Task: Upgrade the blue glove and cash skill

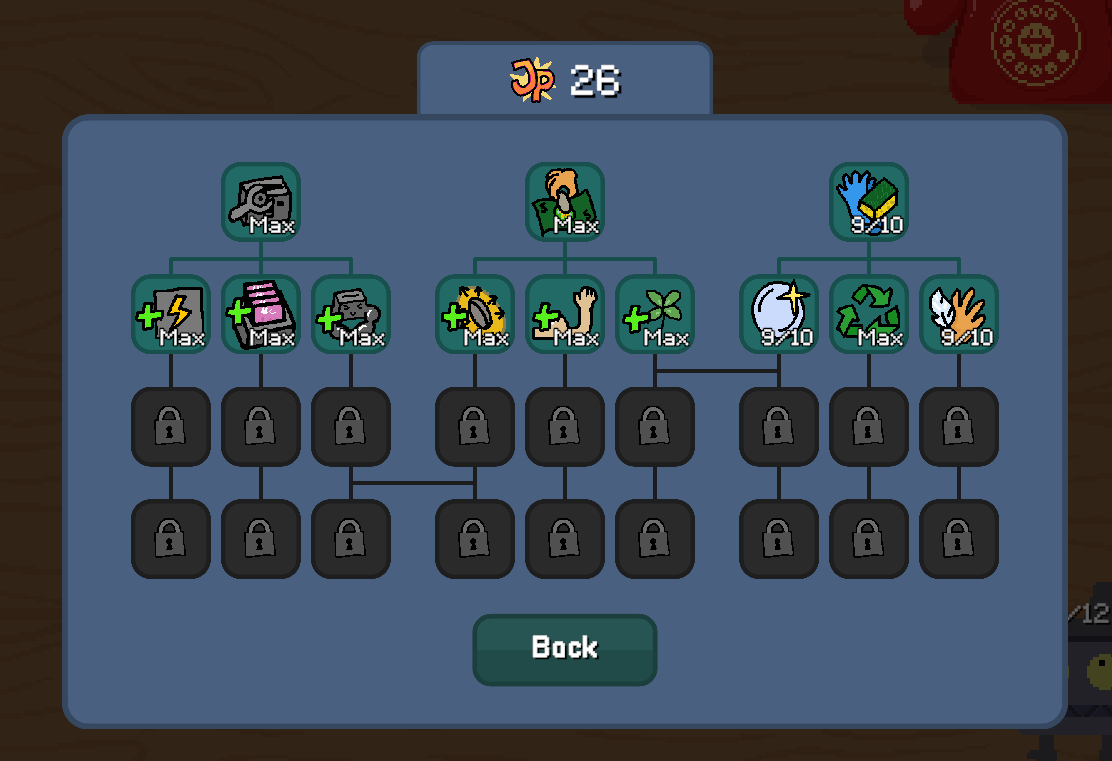Action: coord(868,201)
